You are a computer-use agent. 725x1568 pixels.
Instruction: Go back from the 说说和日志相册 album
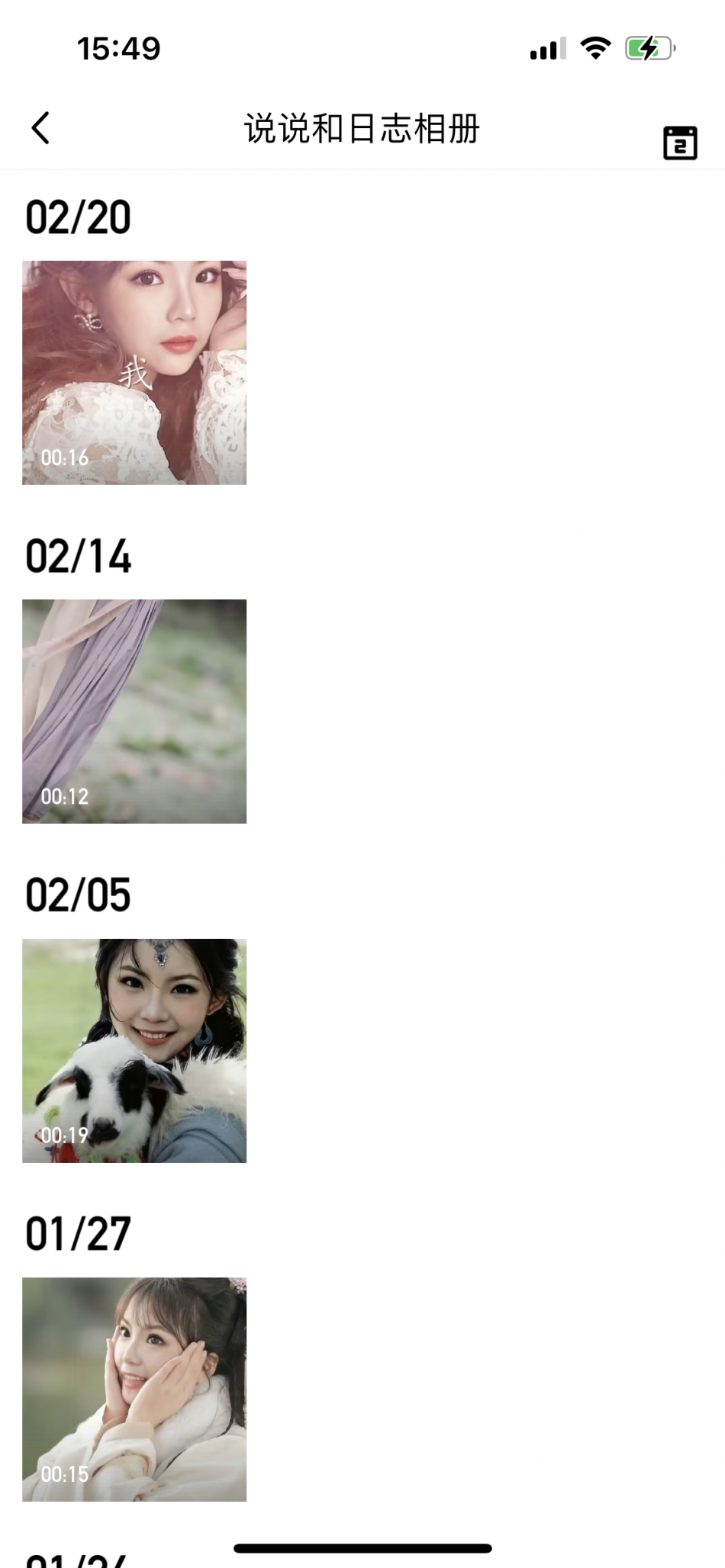pyautogui.click(x=41, y=127)
